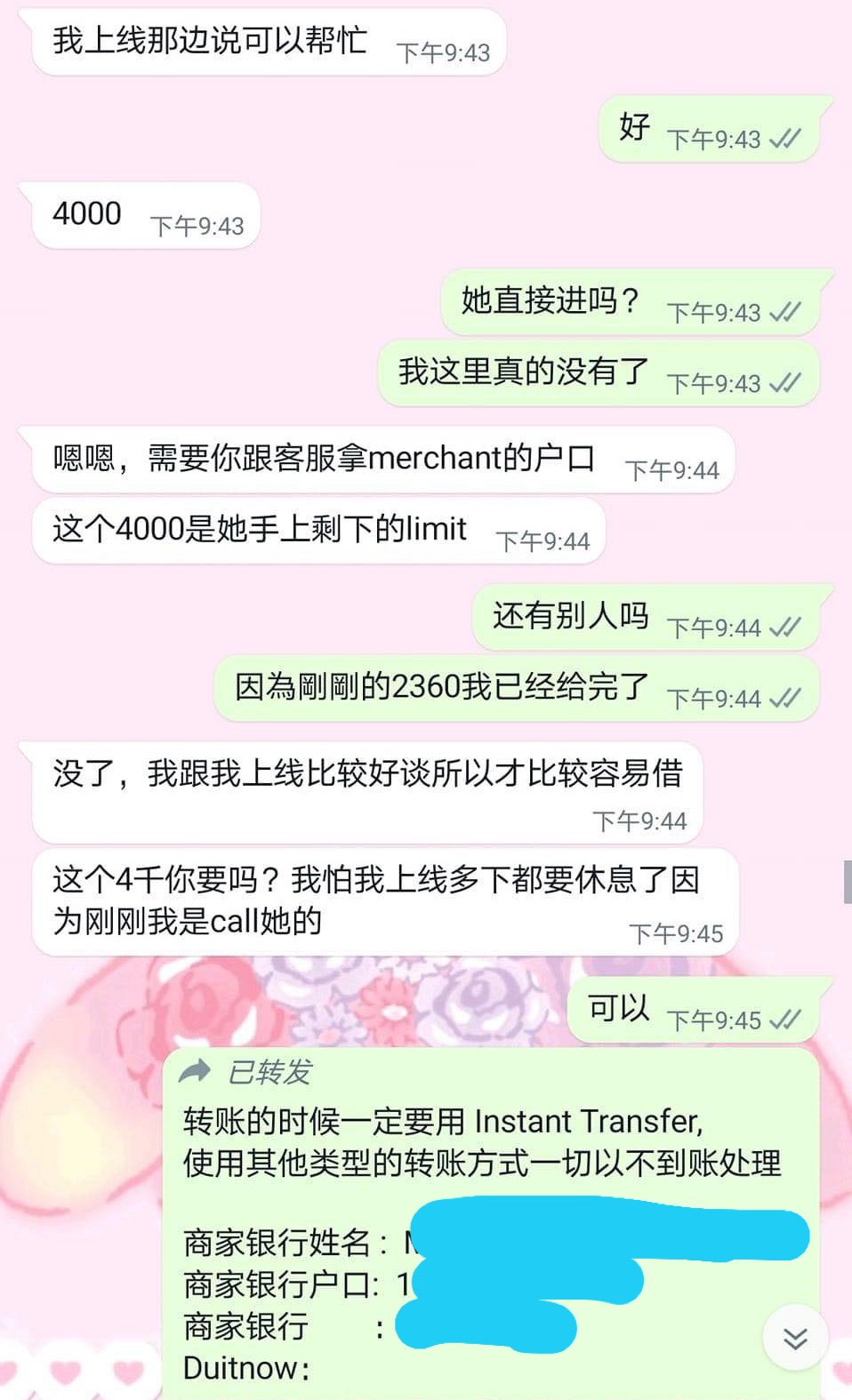Jump to latest messages with down arrows
The height and width of the screenshot is (1400, 852).
795,1338
